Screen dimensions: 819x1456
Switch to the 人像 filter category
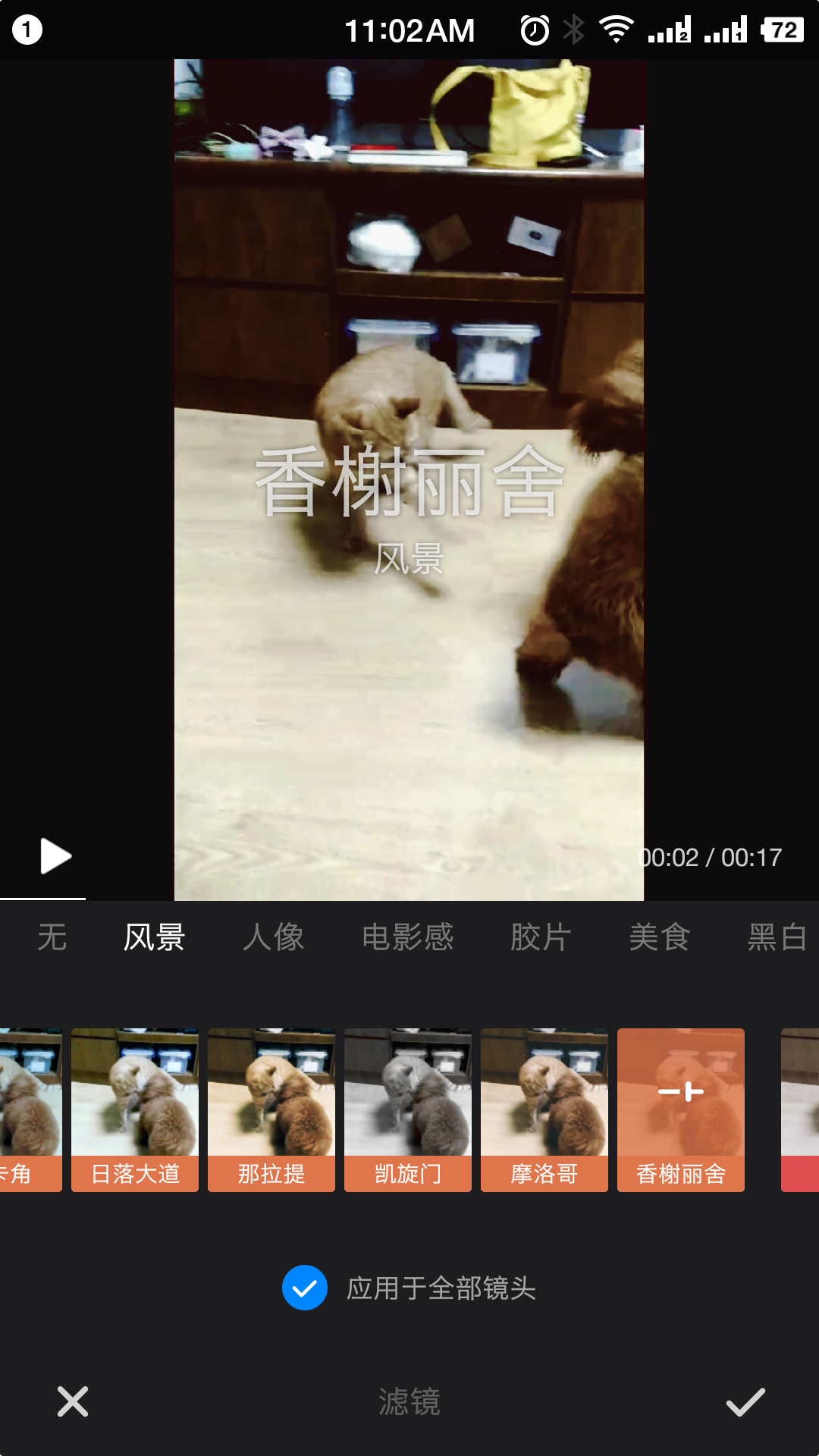click(x=273, y=937)
